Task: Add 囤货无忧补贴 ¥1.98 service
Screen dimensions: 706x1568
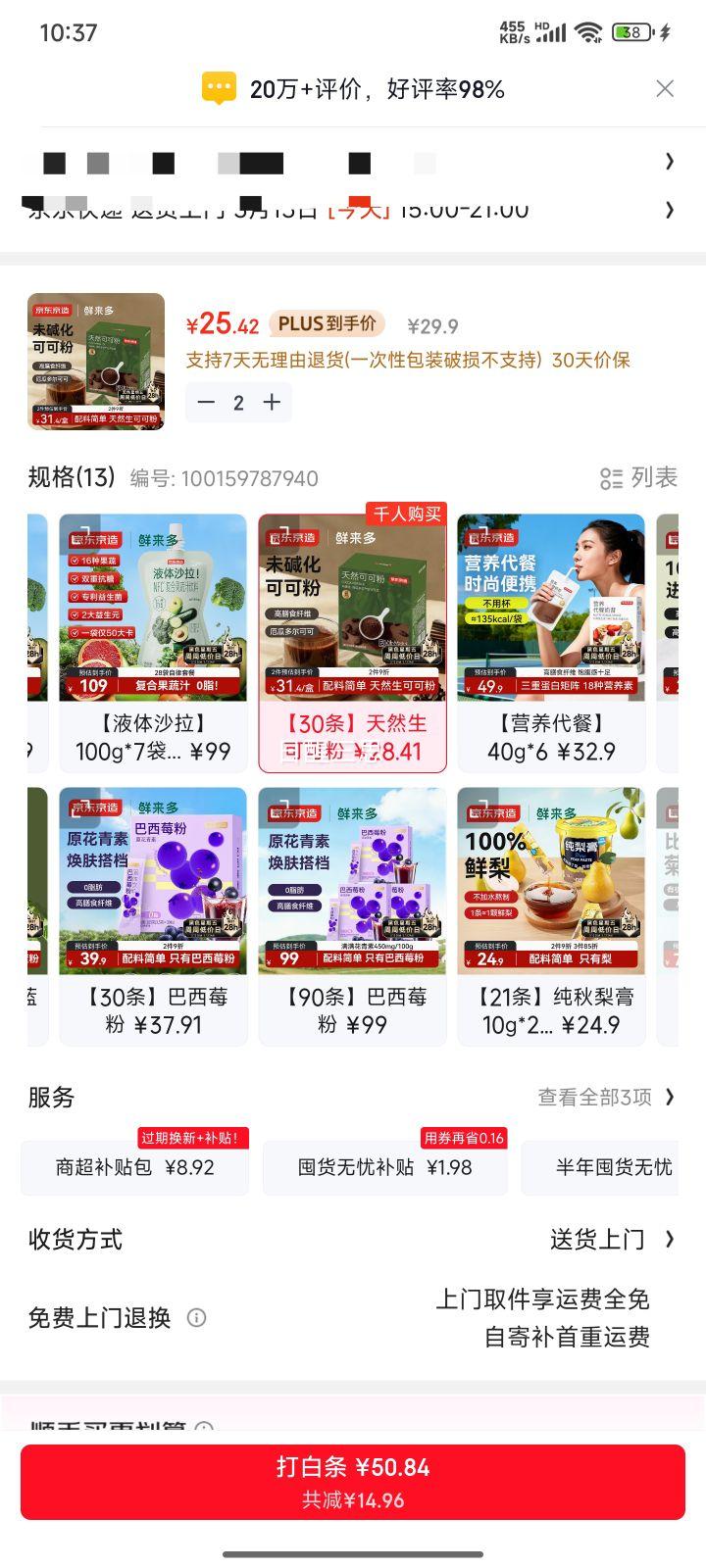Action: point(384,1167)
